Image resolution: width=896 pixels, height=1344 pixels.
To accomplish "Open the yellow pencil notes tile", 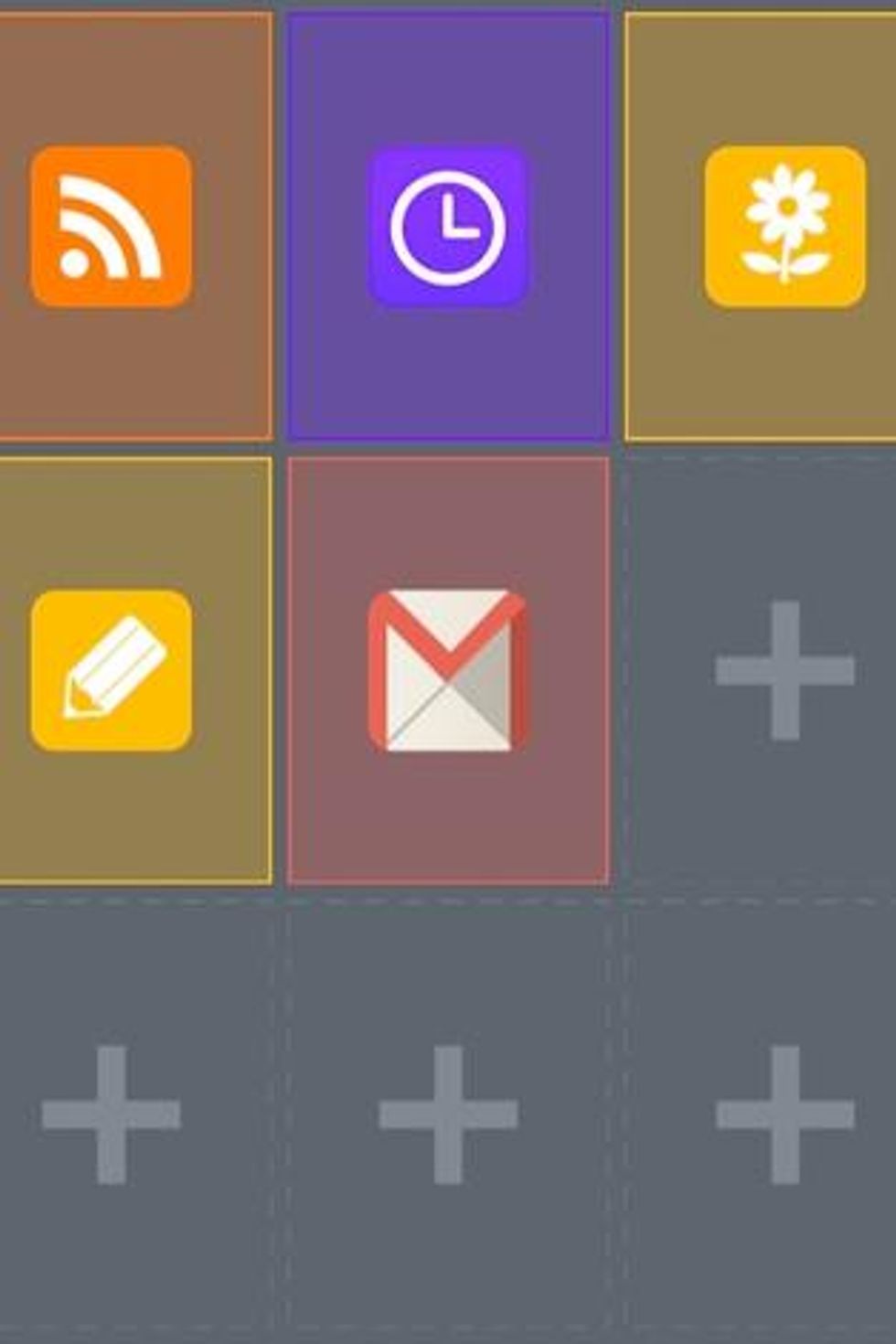I will tap(111, 670).
